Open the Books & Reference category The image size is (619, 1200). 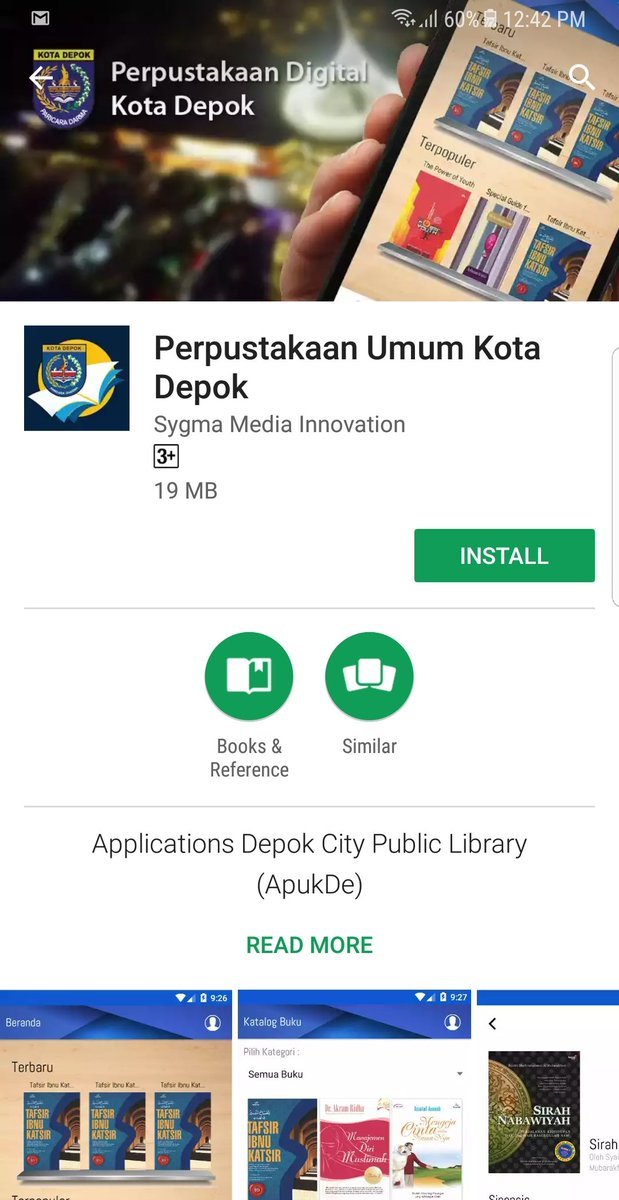(x=249, y=677)
